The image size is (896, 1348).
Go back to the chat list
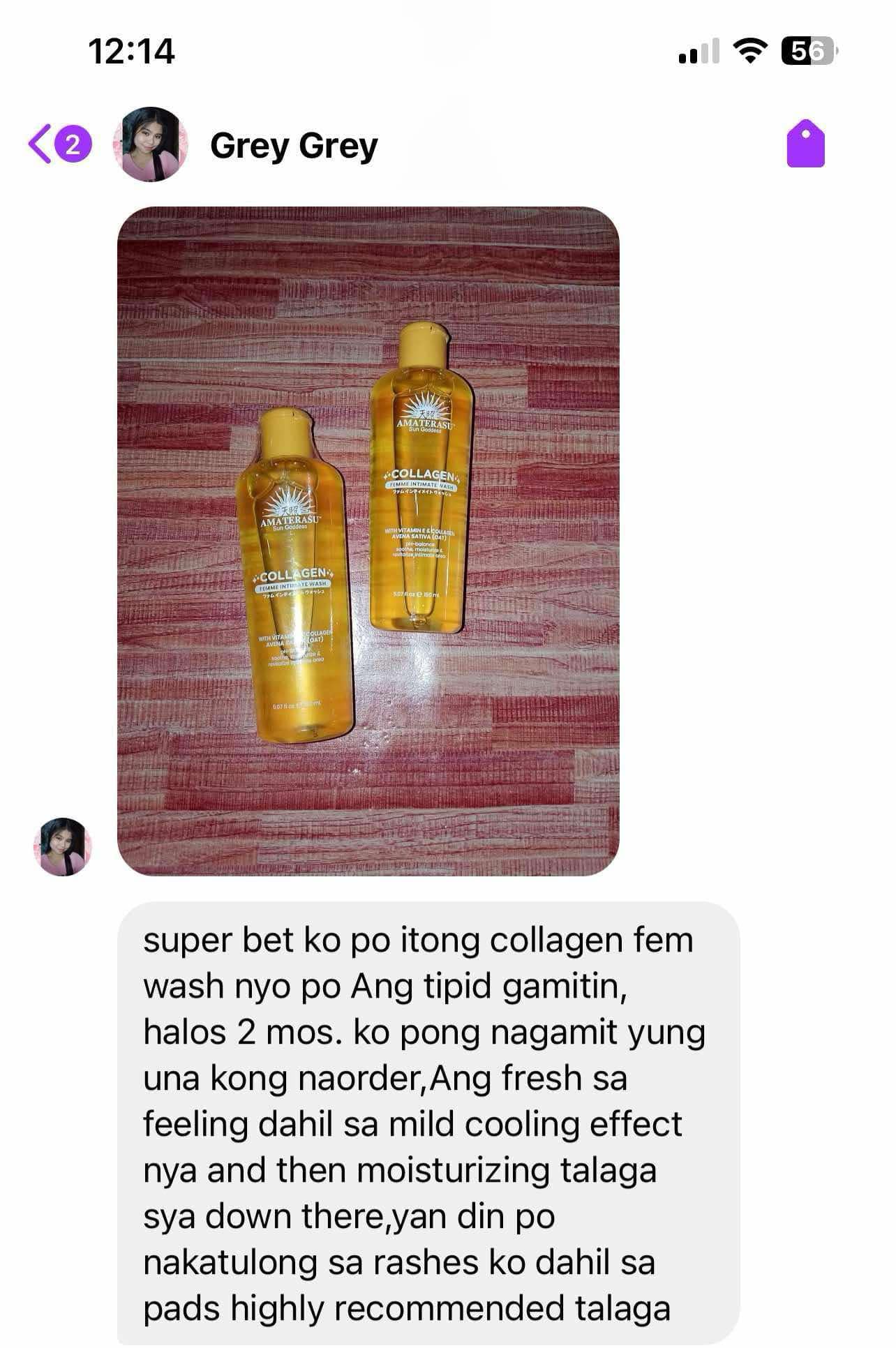tap(42, 144)
